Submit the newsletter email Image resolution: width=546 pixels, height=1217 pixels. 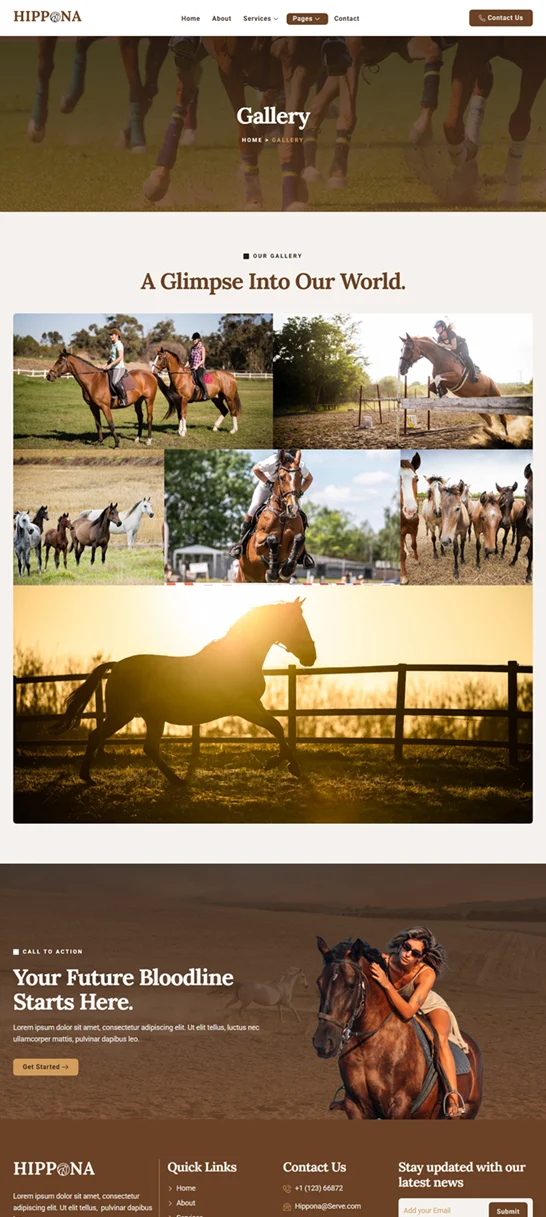[x=508, y=1210]
